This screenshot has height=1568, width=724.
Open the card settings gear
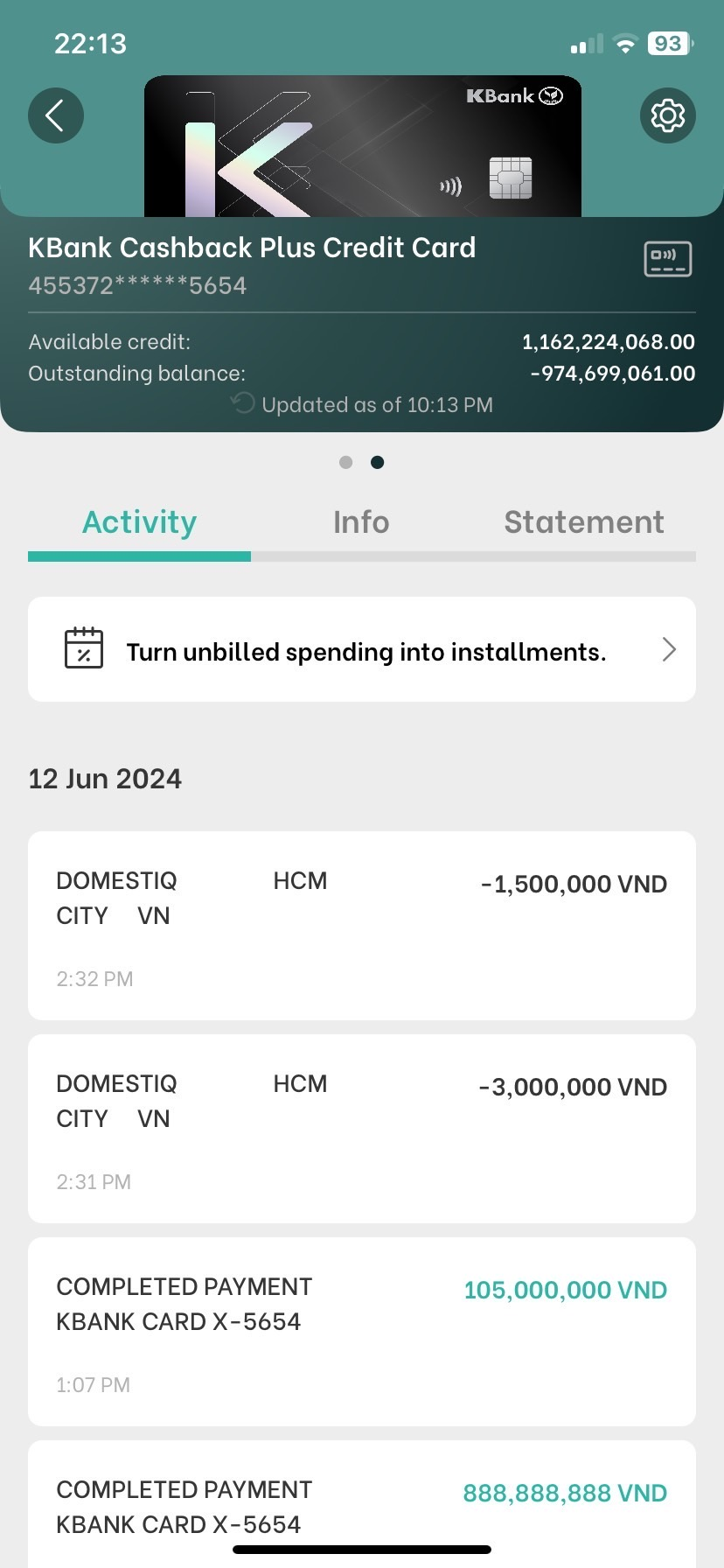(667, 115)
